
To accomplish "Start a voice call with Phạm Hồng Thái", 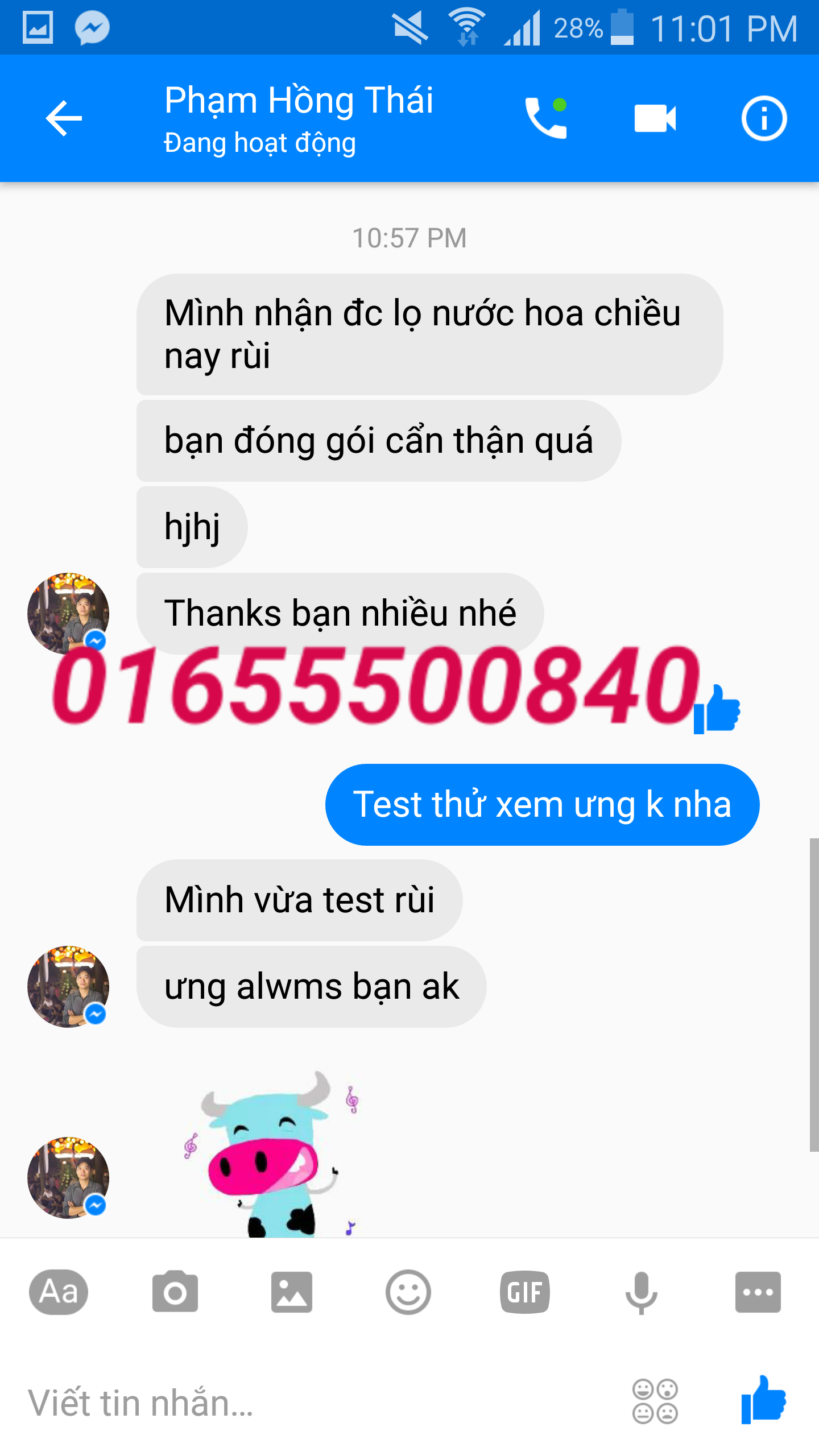I will (x=545, y=118).
